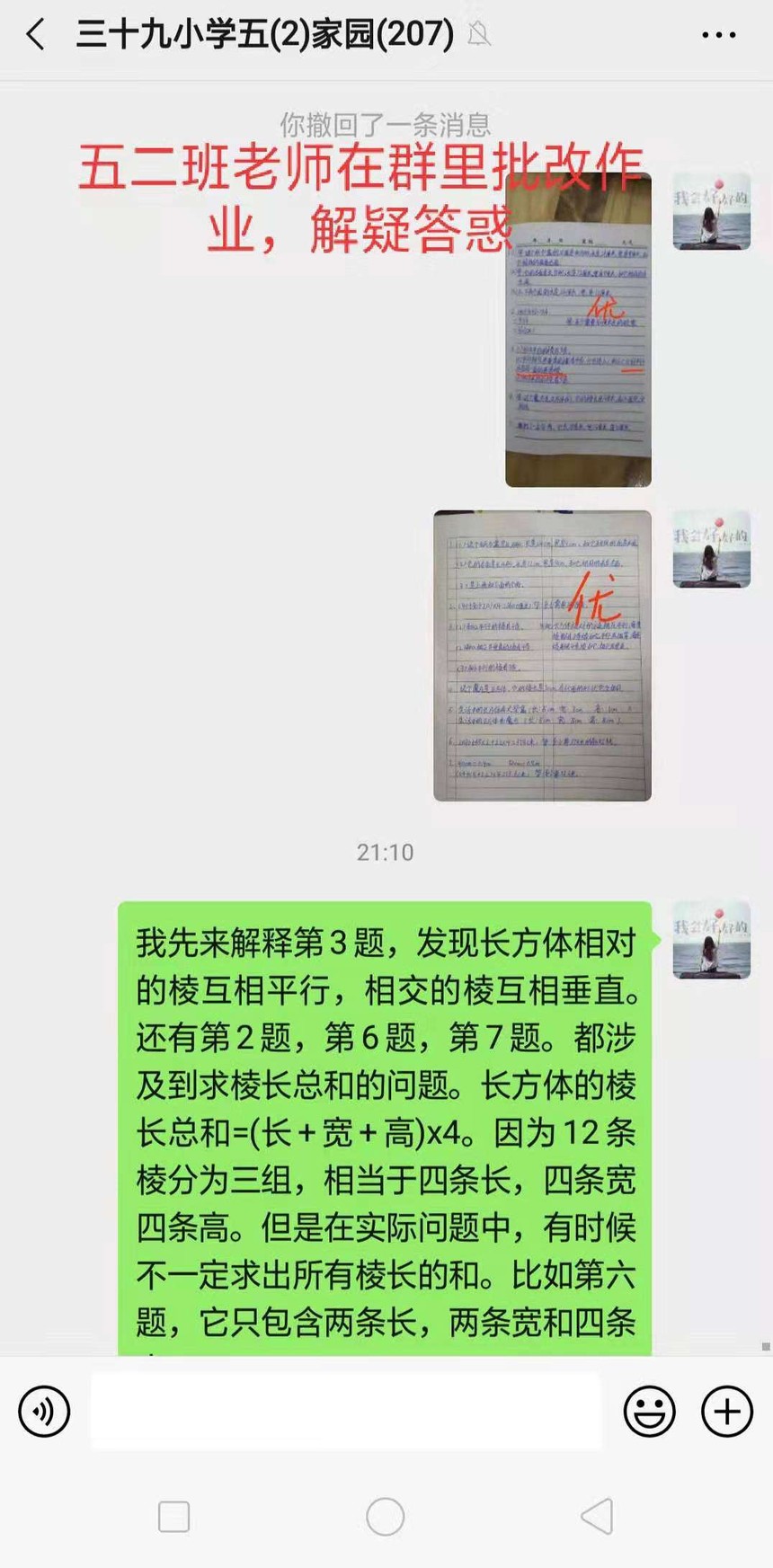773x1568 pixels.
Task: View the second homework photo above the 21:10 timestamp
Action: (542, 656)
